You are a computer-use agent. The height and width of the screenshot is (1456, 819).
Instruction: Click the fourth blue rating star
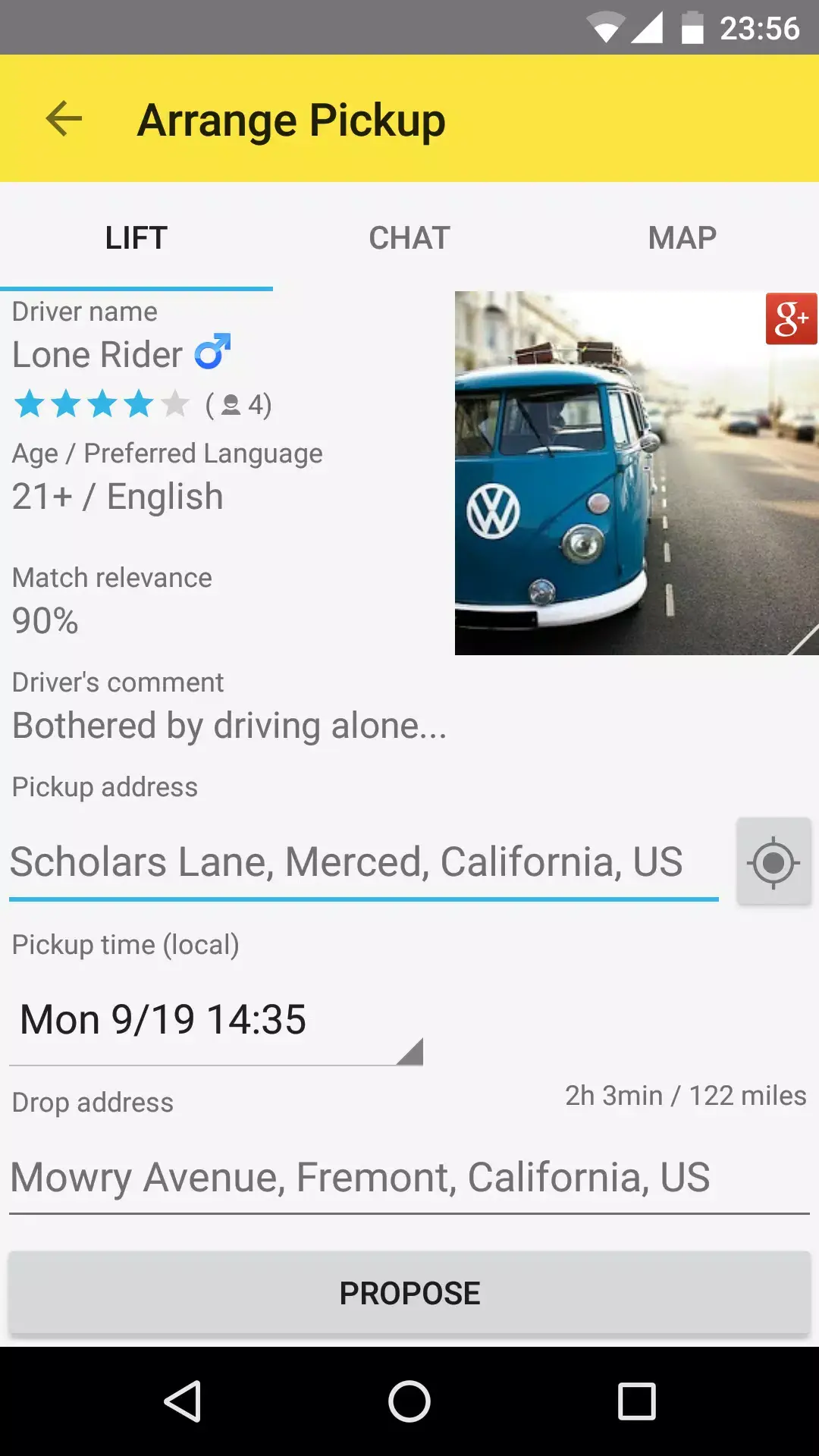tap(139, 405)
